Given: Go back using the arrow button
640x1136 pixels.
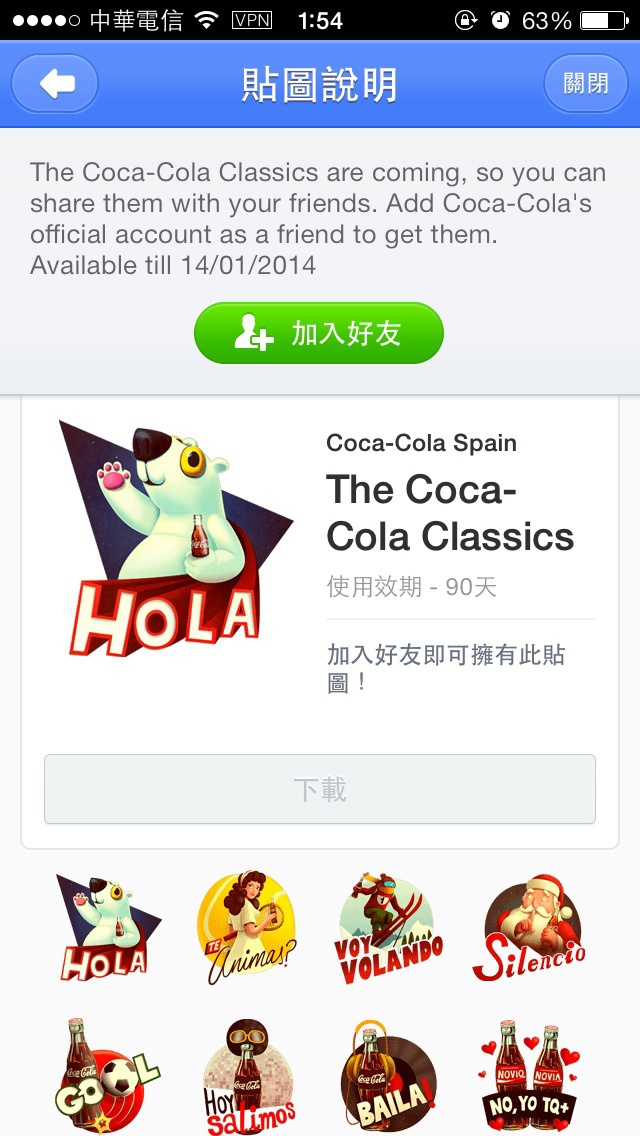Looking at the screenshot, I should (55, 84).
